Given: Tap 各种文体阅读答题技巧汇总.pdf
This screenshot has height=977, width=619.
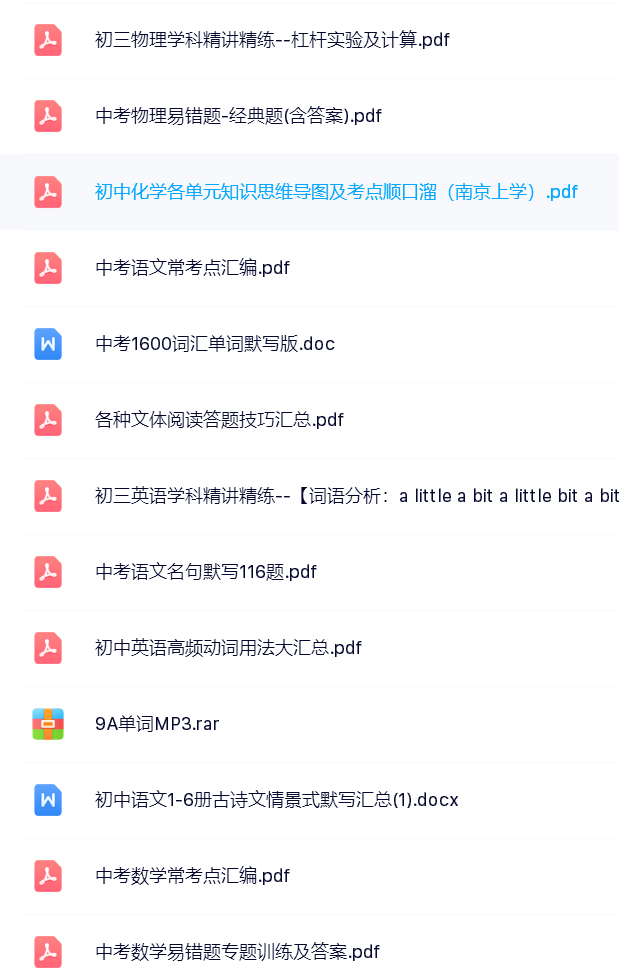Looking at the screenshot, I should pyautogui.click(x=219, y=420).
